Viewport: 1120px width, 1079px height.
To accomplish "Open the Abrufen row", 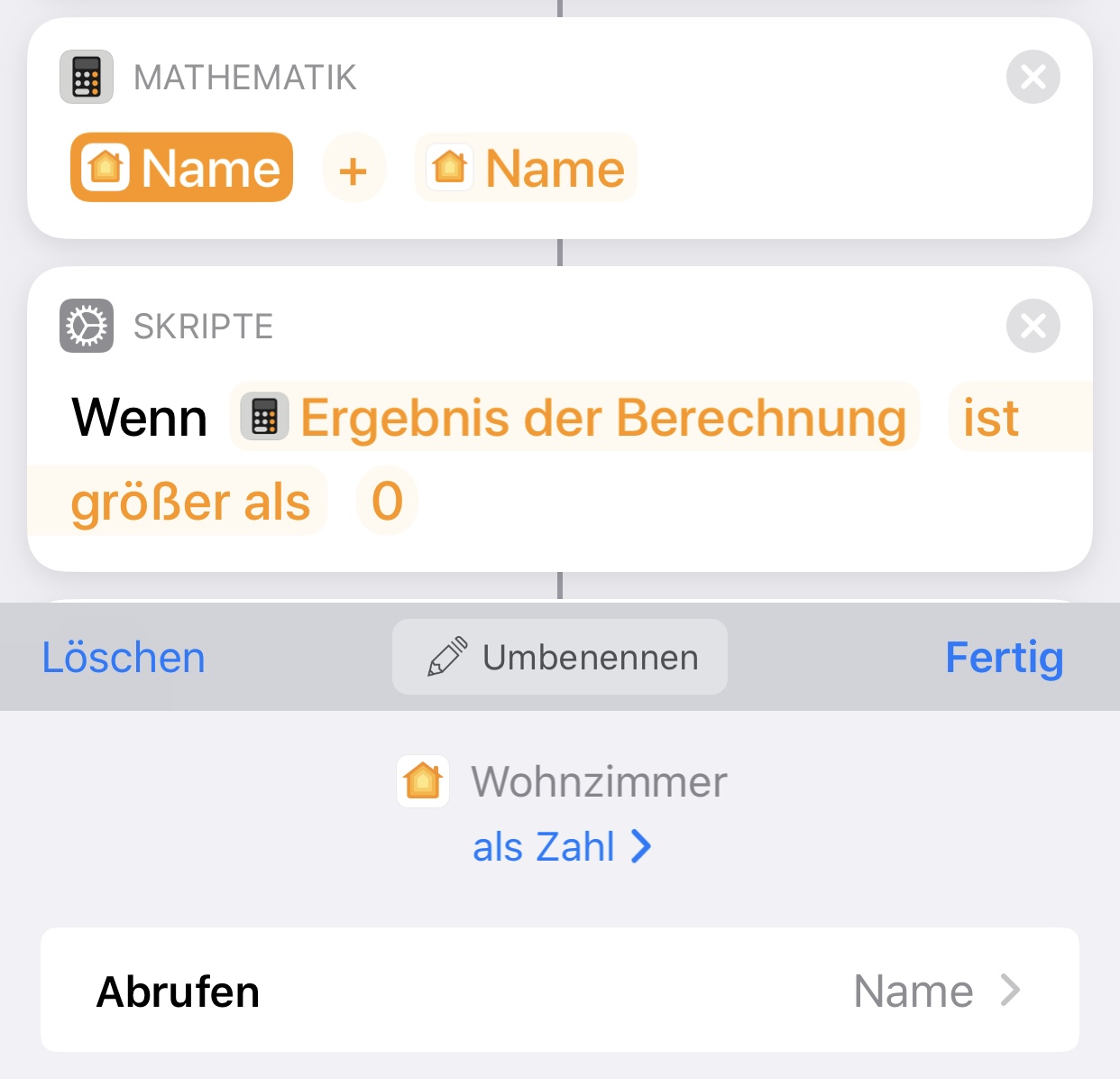I will click(x=560, y=991).
